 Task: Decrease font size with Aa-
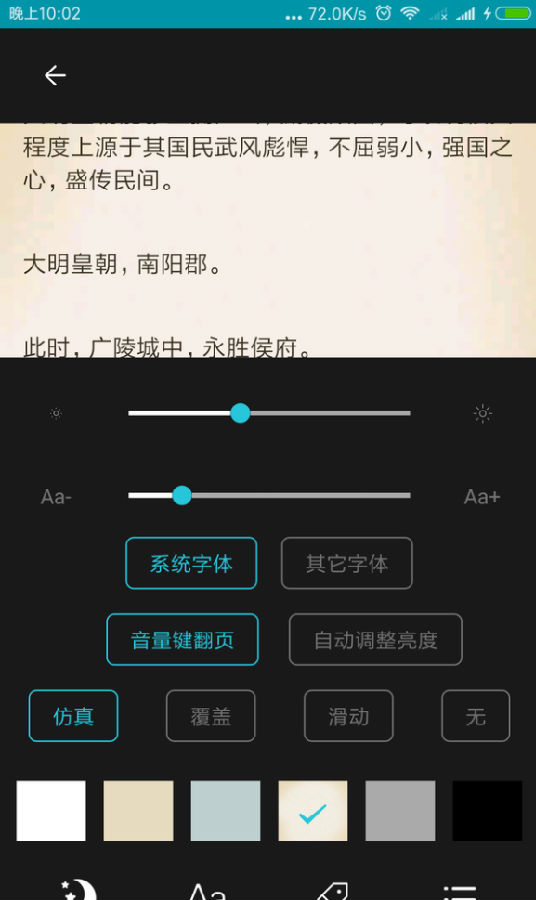click(x=56, y=496)
